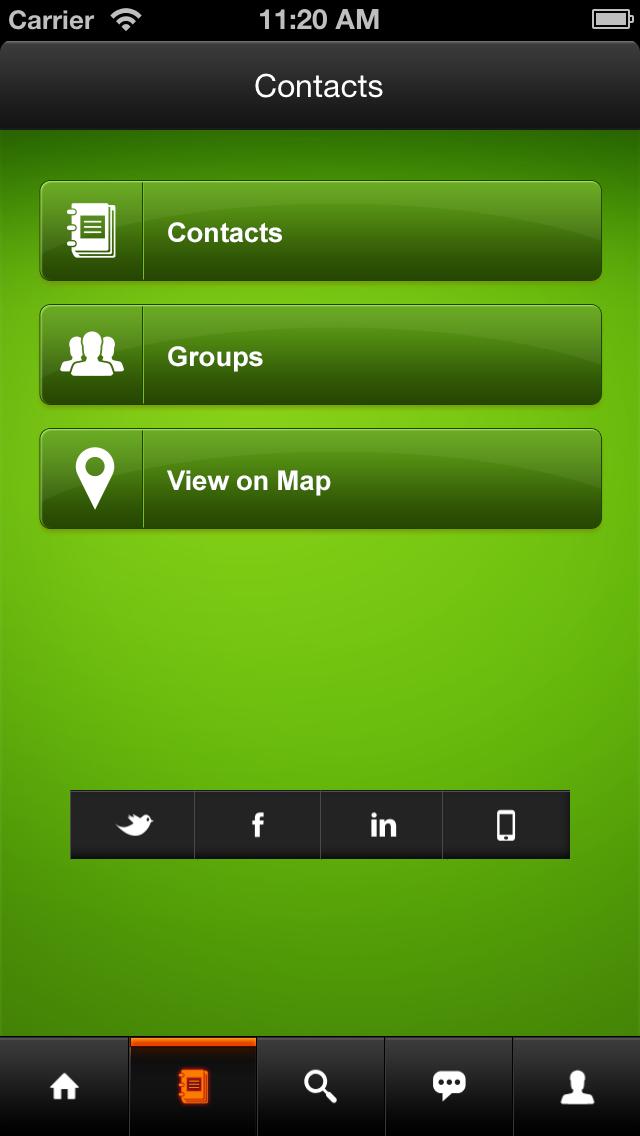Screen dimensions: 640x1136
Task: Open the Contacts list button
Action: click(x=320, y=231)
